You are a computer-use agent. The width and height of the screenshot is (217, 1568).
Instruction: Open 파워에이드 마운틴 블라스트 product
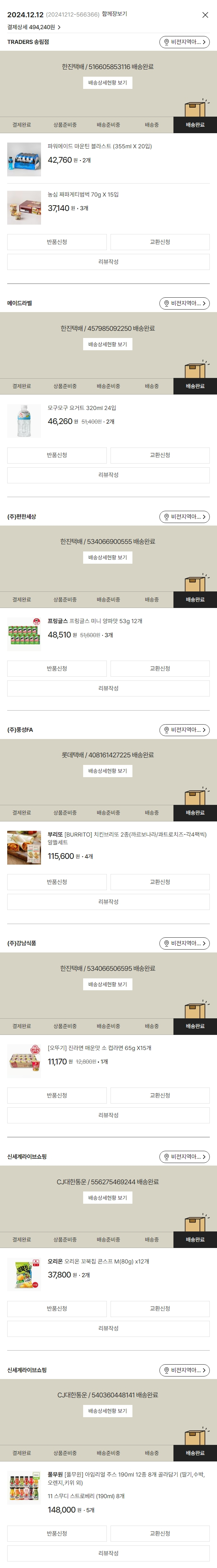100,147
